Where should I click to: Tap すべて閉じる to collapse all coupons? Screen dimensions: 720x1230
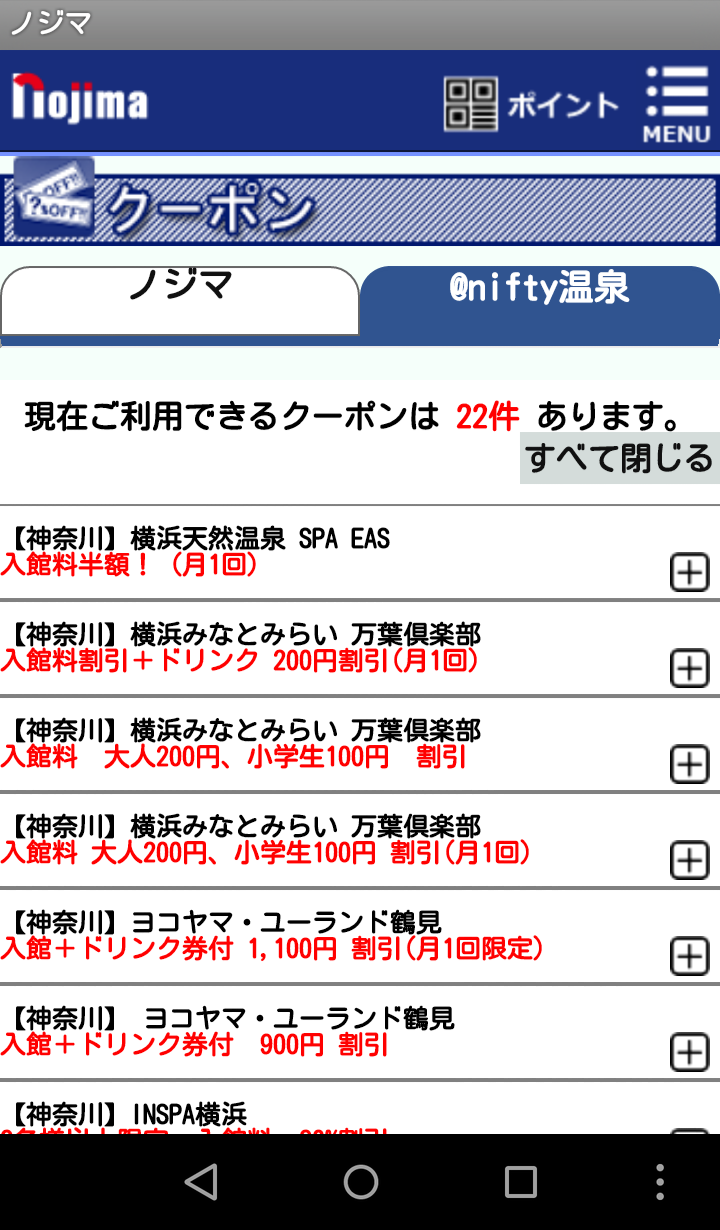[620, 458]
